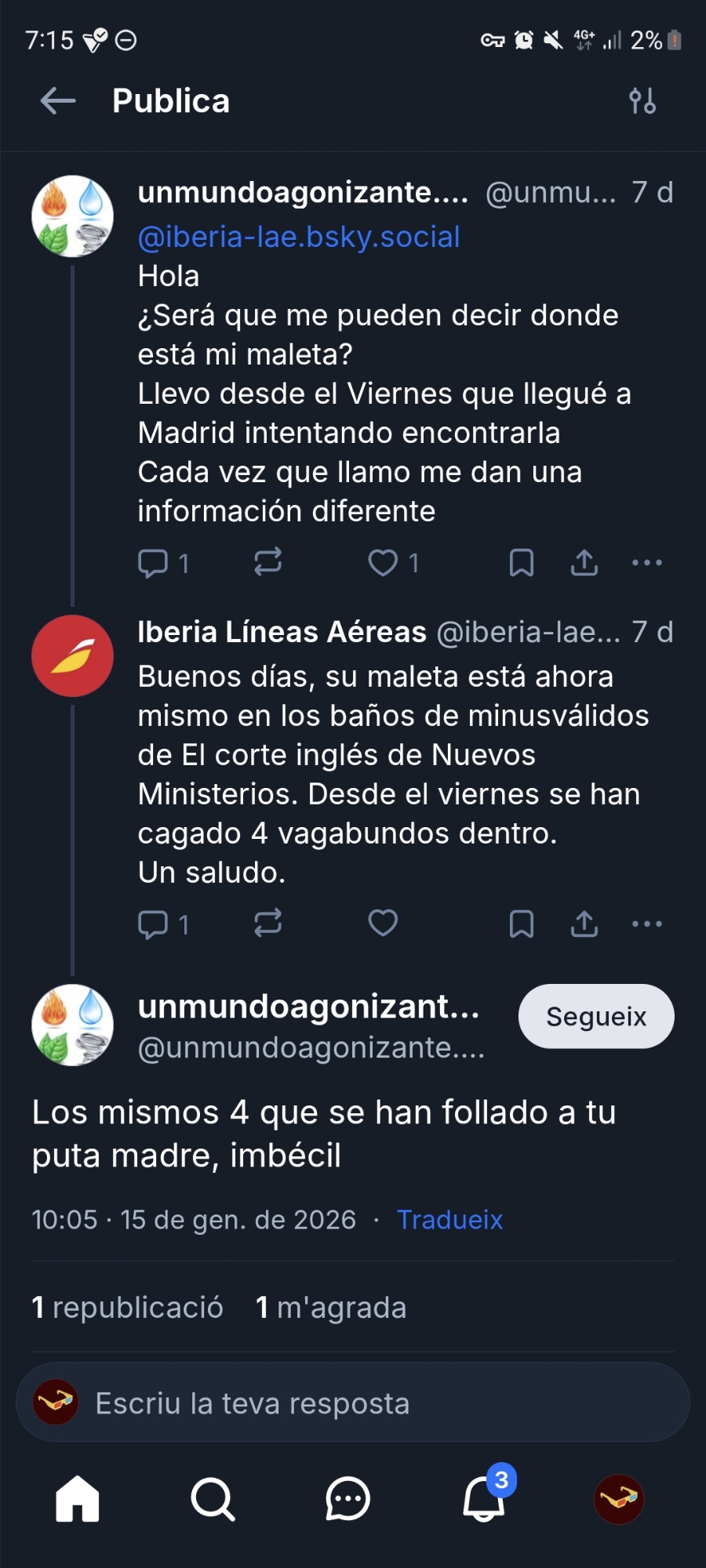Open the search tab
Image resolution: width=706 pixels, height=1568 pixels.
[x=213, y=1499]
